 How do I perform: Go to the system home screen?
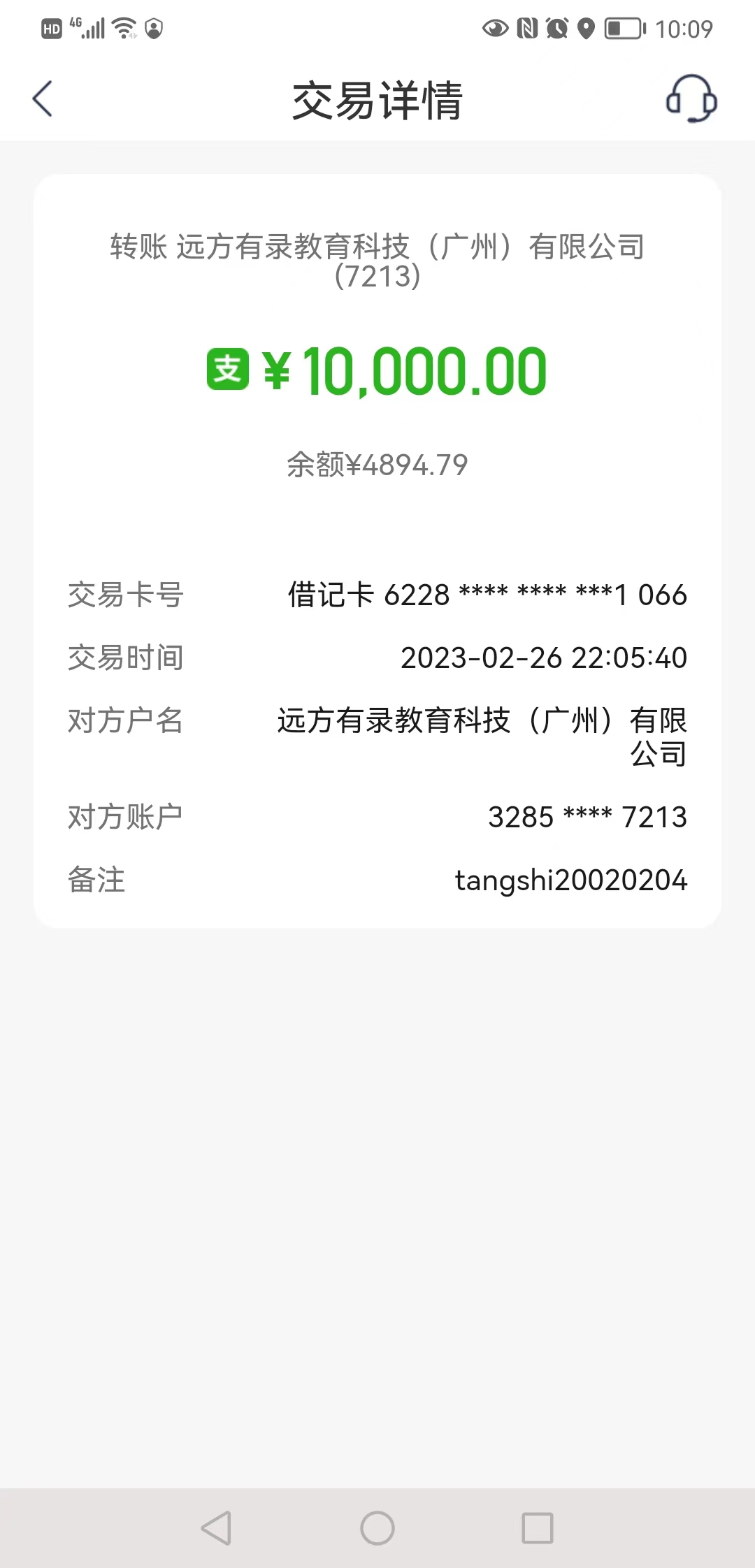(377, 1527)
